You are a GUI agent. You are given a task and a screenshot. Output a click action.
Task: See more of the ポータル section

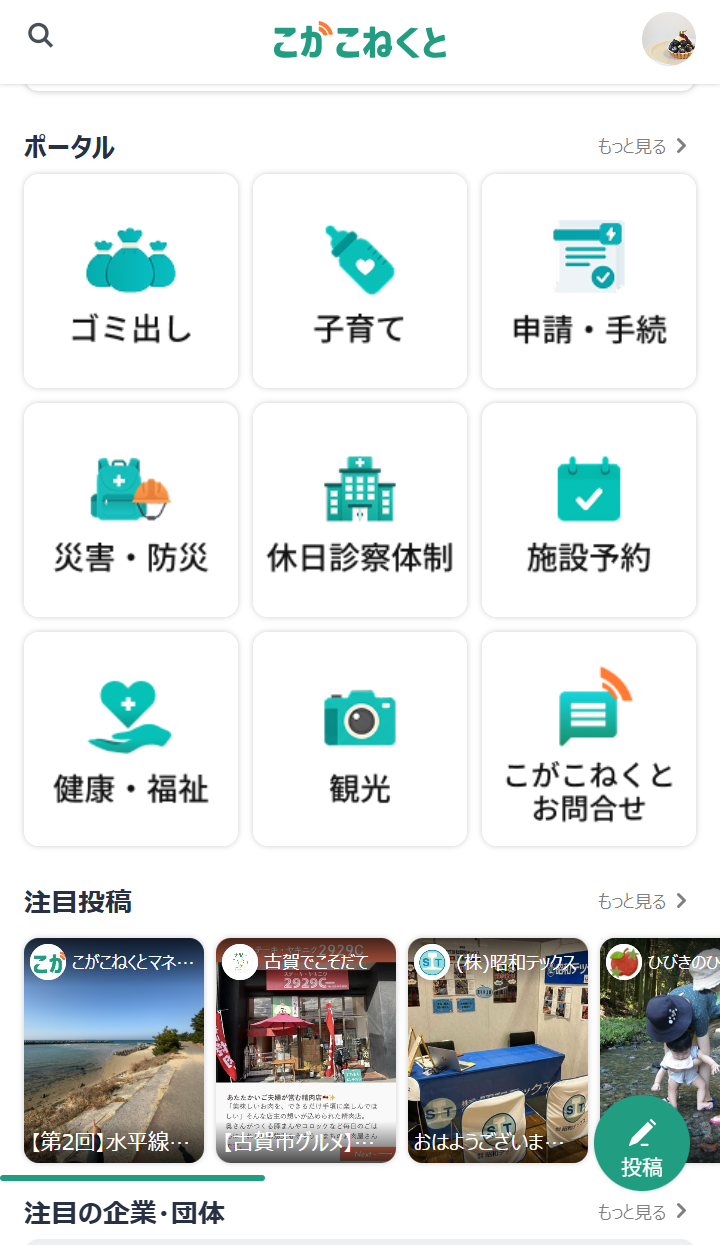[643, 146]
